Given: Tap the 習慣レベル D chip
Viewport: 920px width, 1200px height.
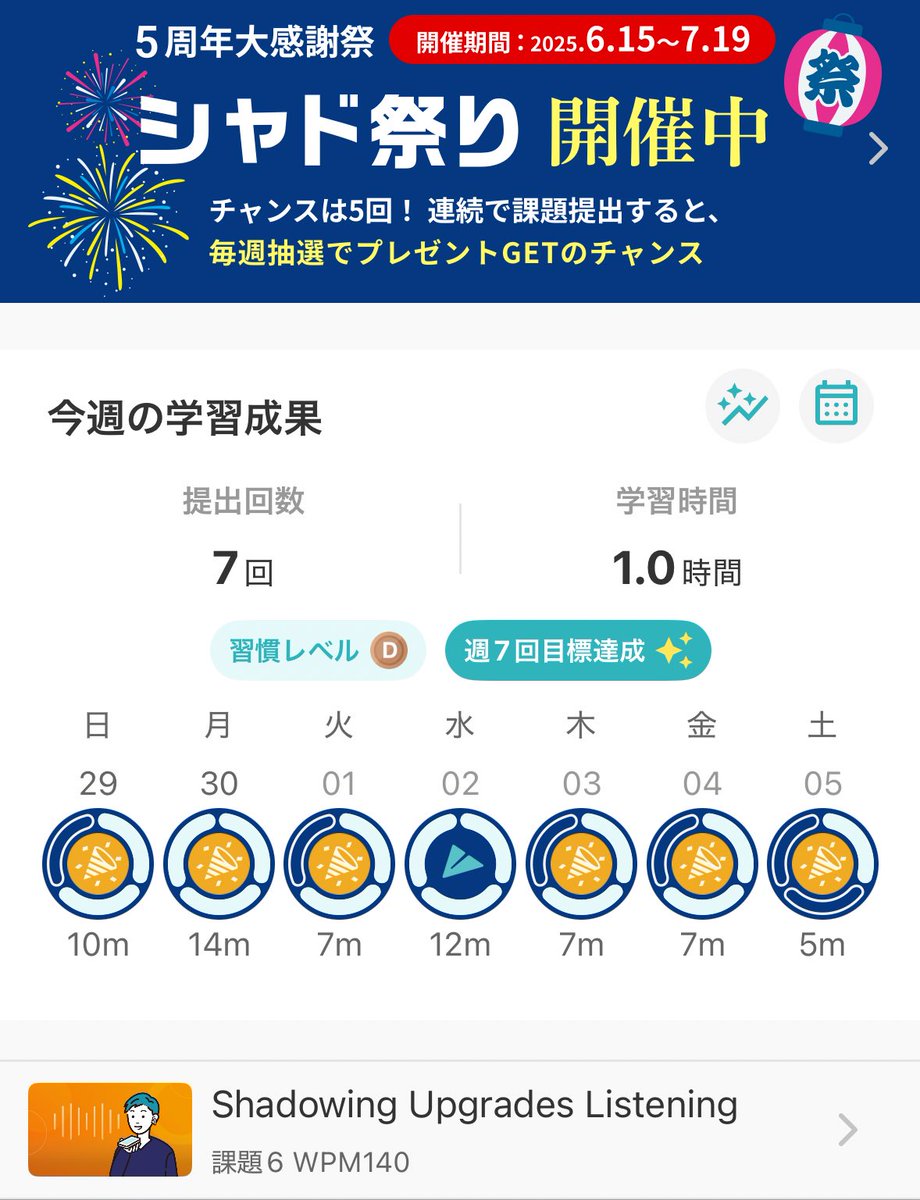Looking at the screenshot, I should click(318, 651).
